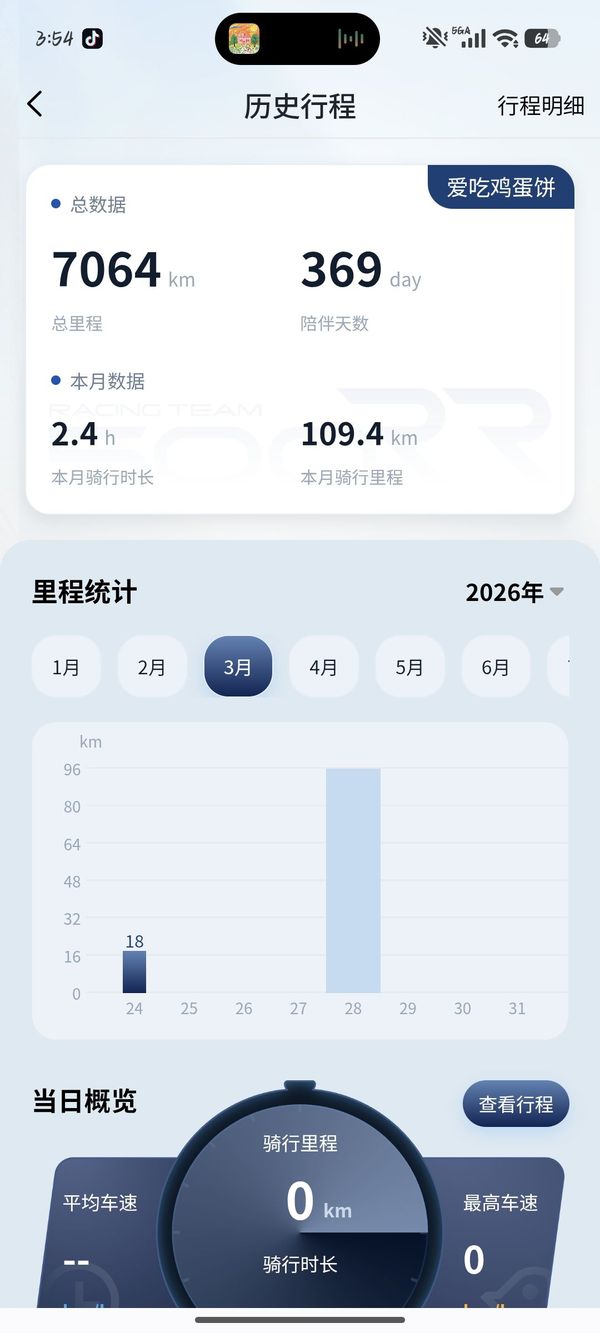
Task: Select the day 24 bar in chart
Action: [134, 971]
